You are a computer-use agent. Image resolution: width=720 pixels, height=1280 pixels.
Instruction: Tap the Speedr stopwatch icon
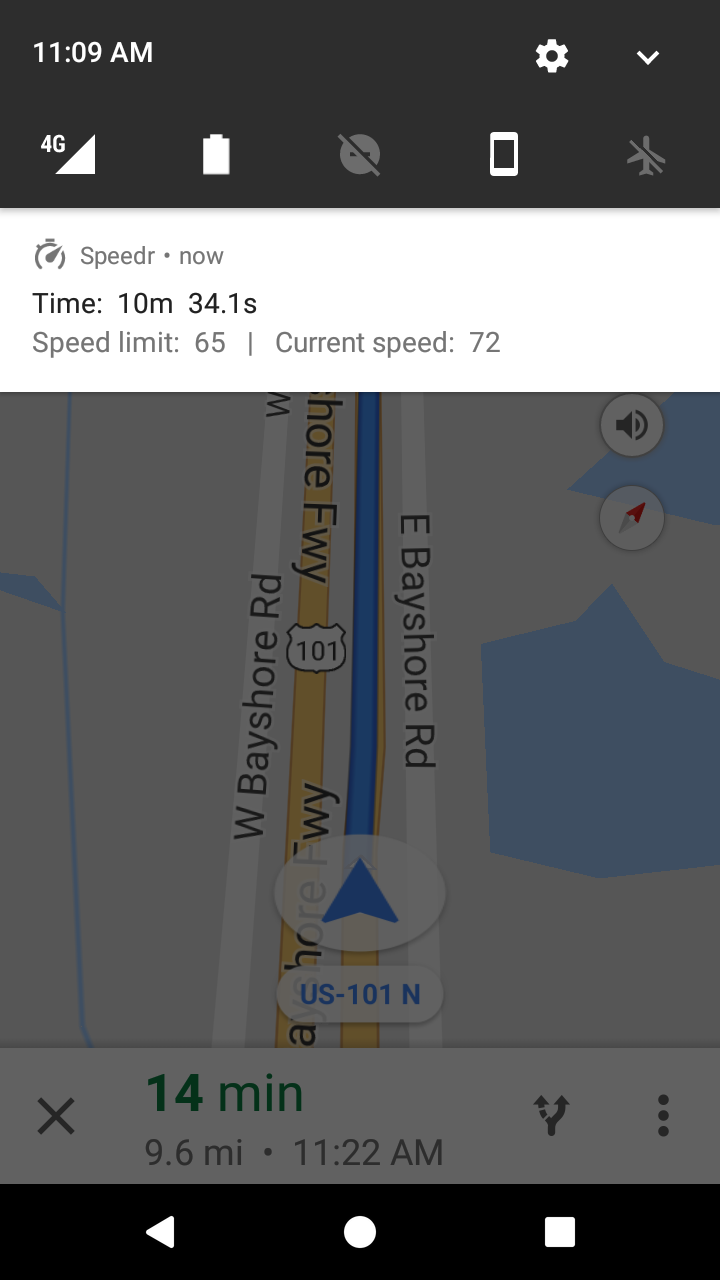click(x=48, y=255)
